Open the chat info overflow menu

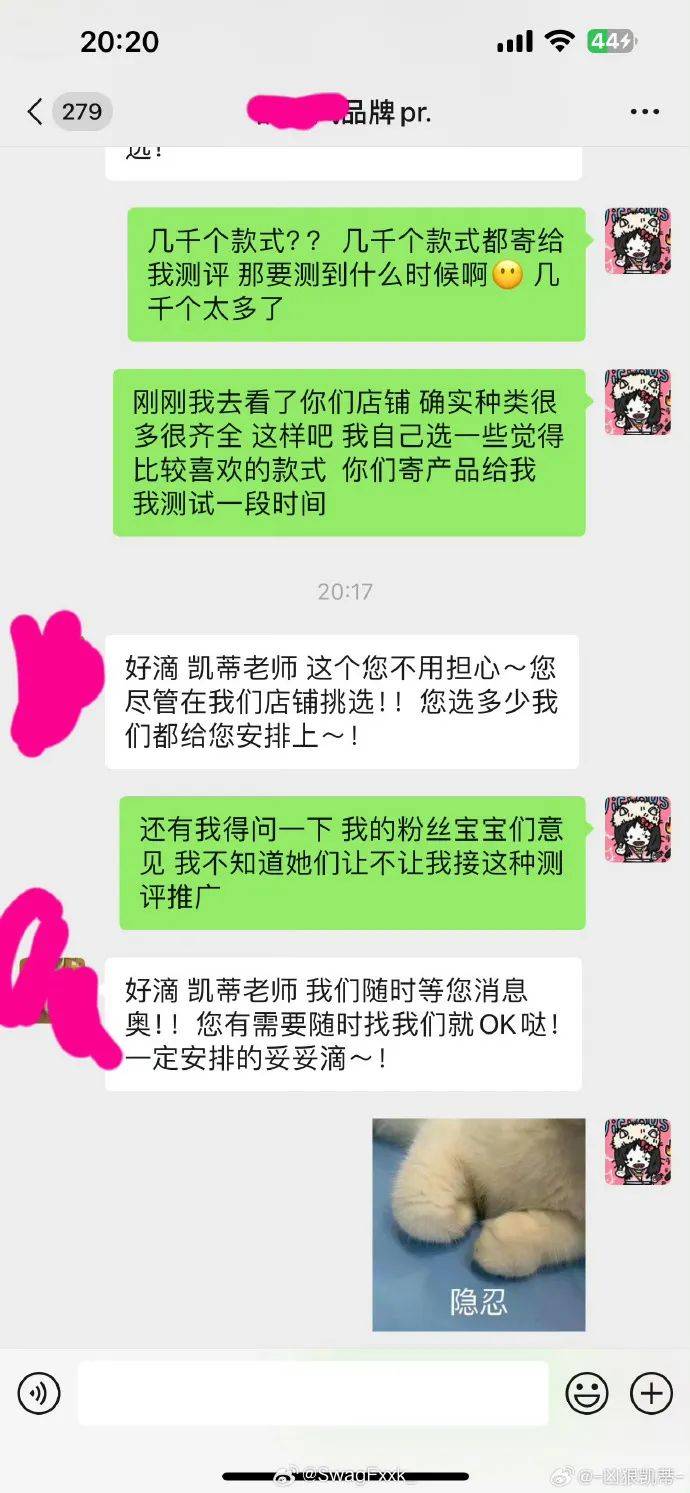point(644,112)
